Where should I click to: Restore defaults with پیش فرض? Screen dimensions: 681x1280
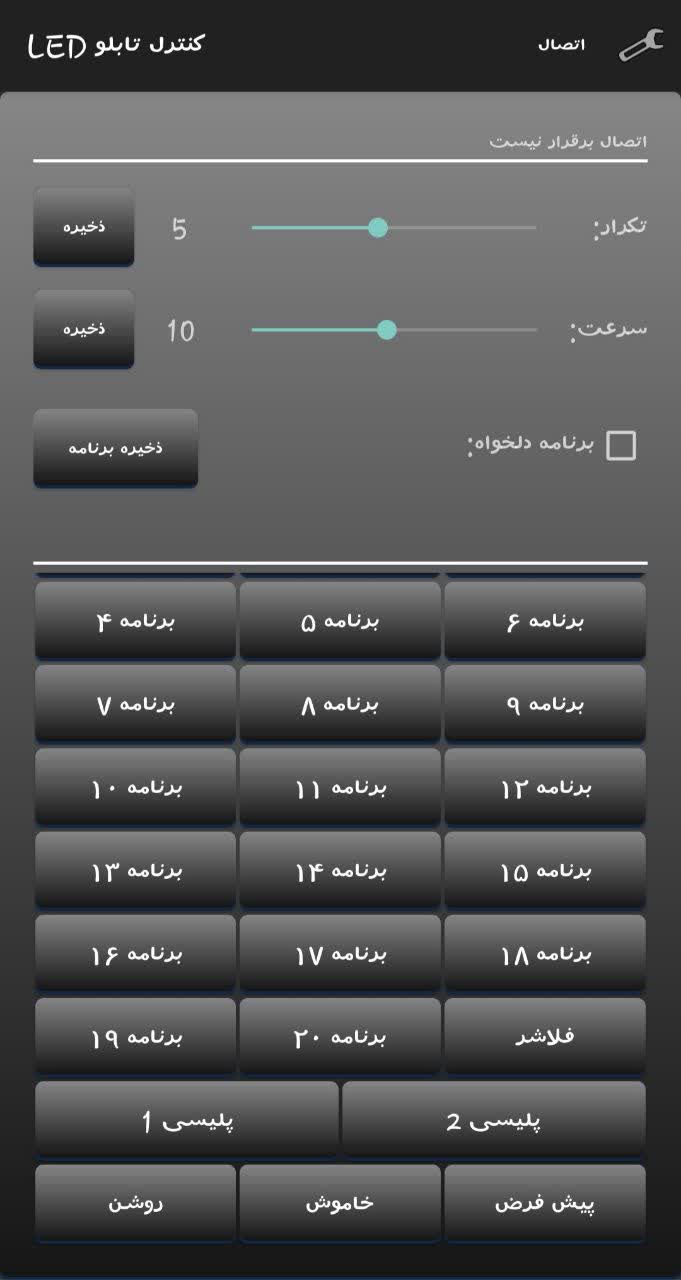pos(545,1203)
